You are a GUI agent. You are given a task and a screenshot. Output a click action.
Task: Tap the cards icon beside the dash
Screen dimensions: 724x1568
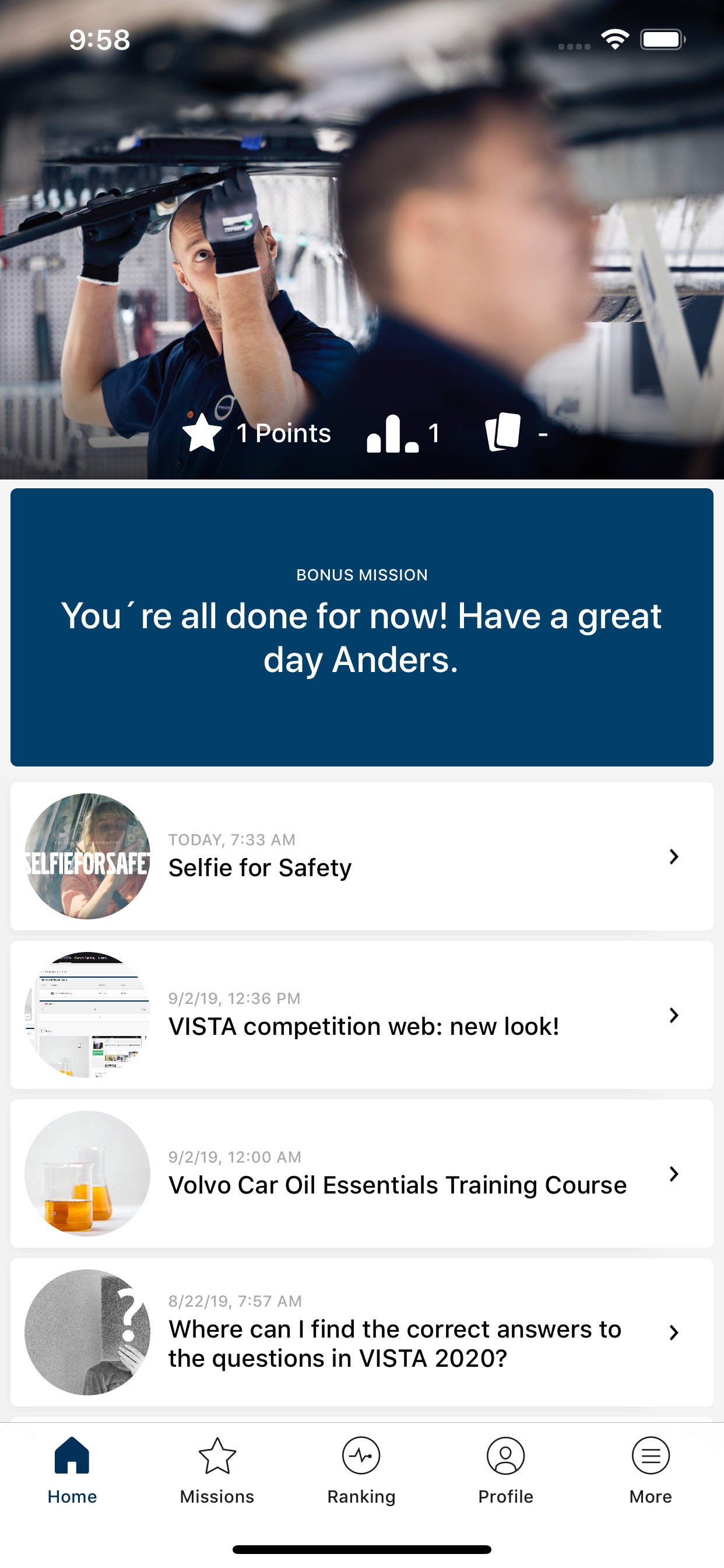point(504,432)
